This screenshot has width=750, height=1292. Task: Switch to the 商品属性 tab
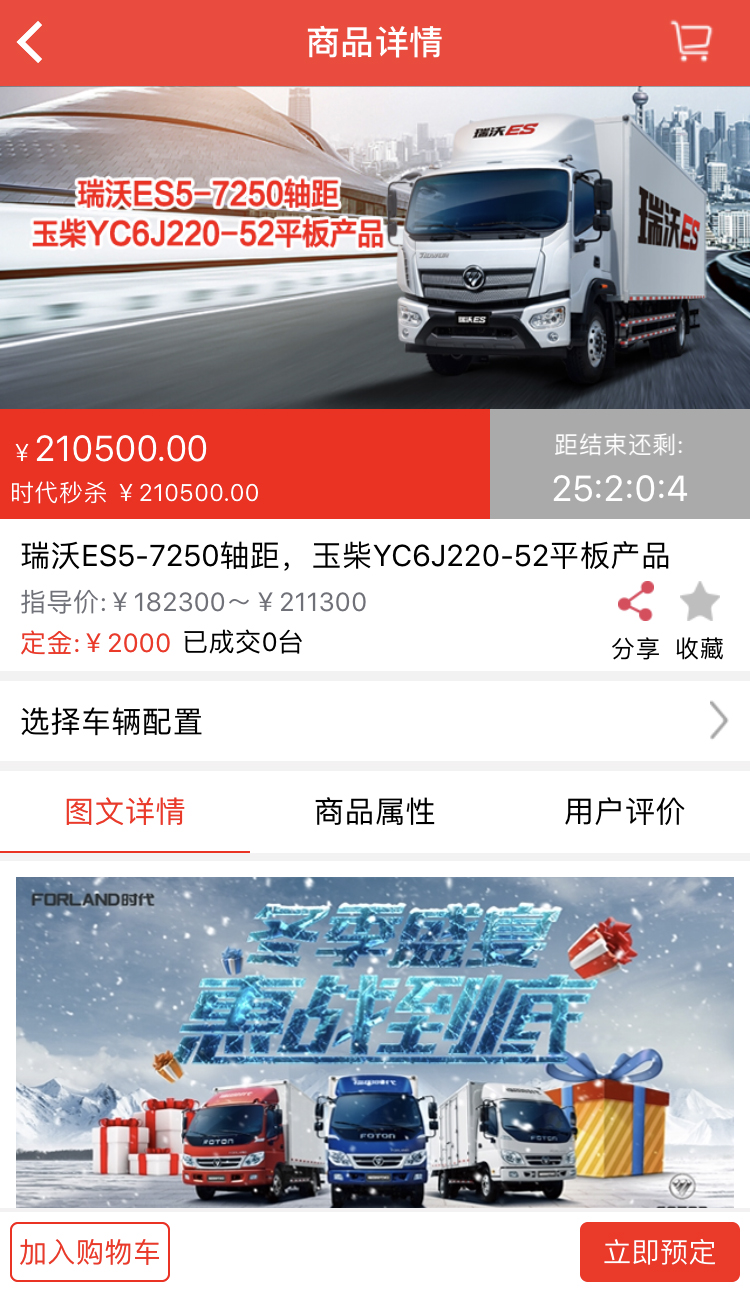375,811
